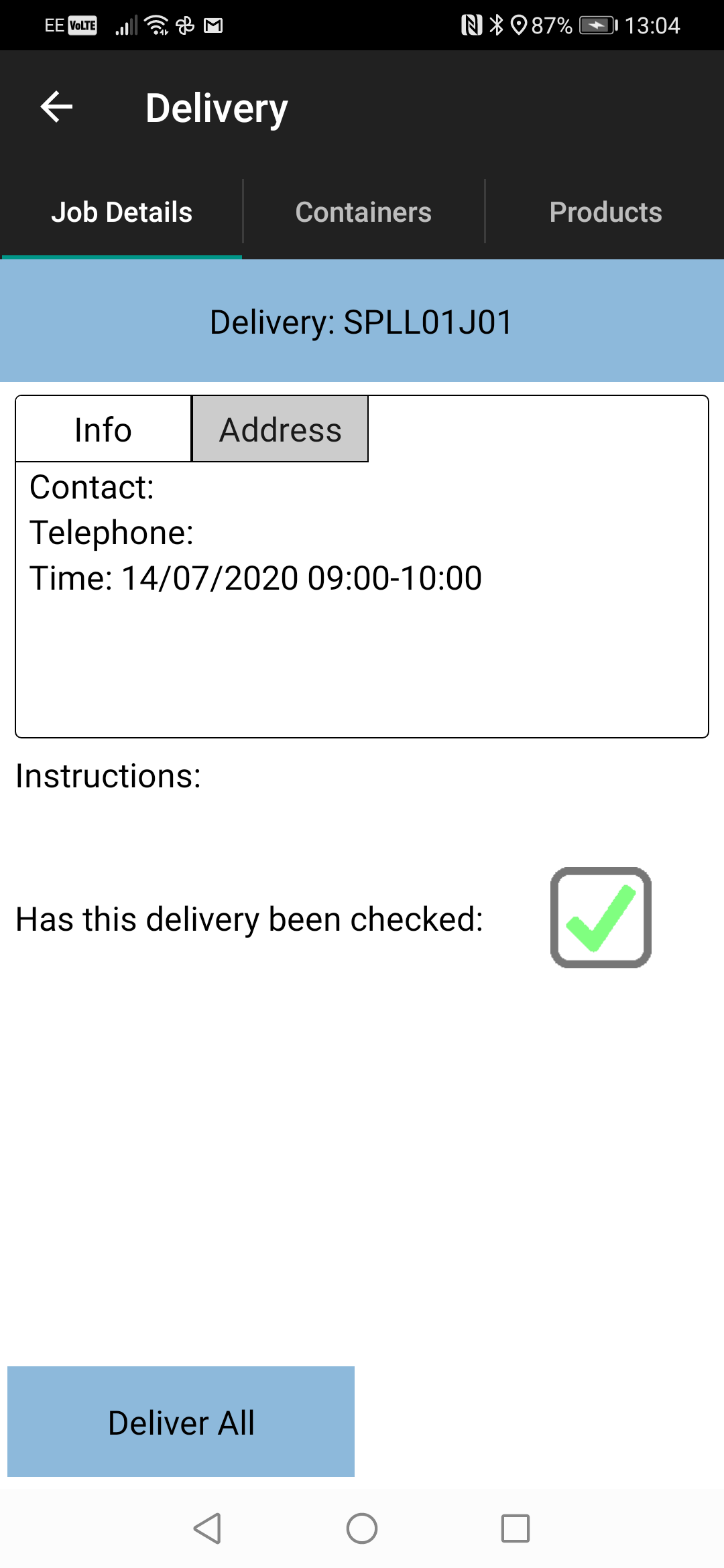The image size is (724, 1568).
Task: Go back using the app bar arrow
Action: point(57,107)
